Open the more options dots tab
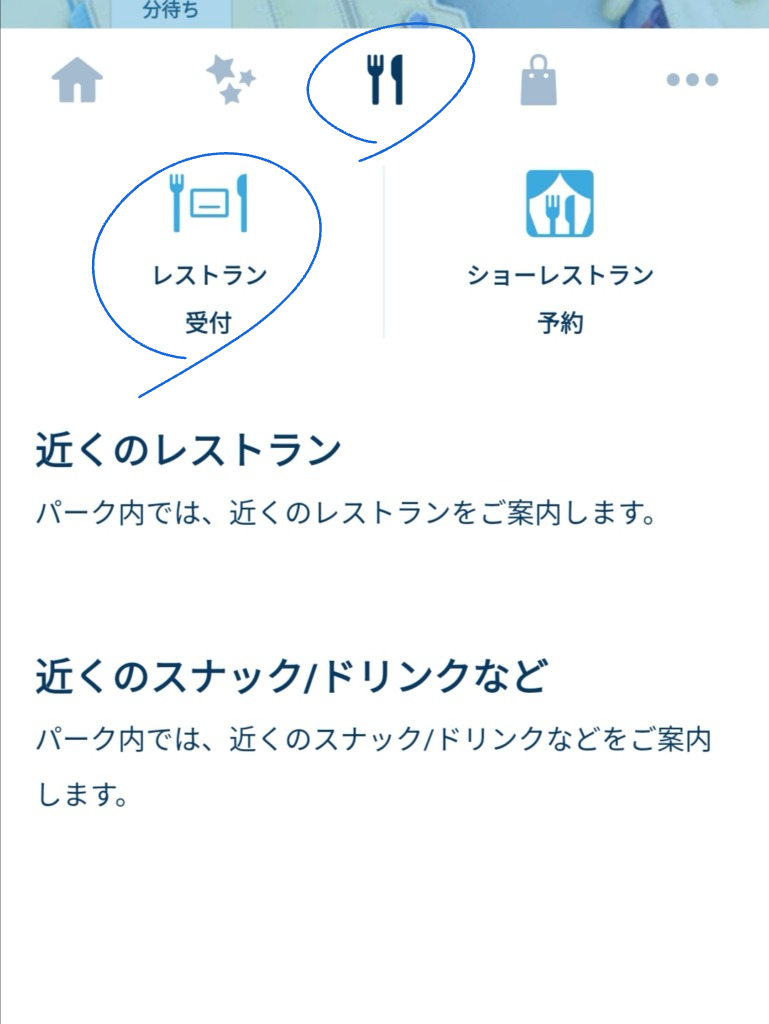769x1024 pixels. click(x=692, y=80)
